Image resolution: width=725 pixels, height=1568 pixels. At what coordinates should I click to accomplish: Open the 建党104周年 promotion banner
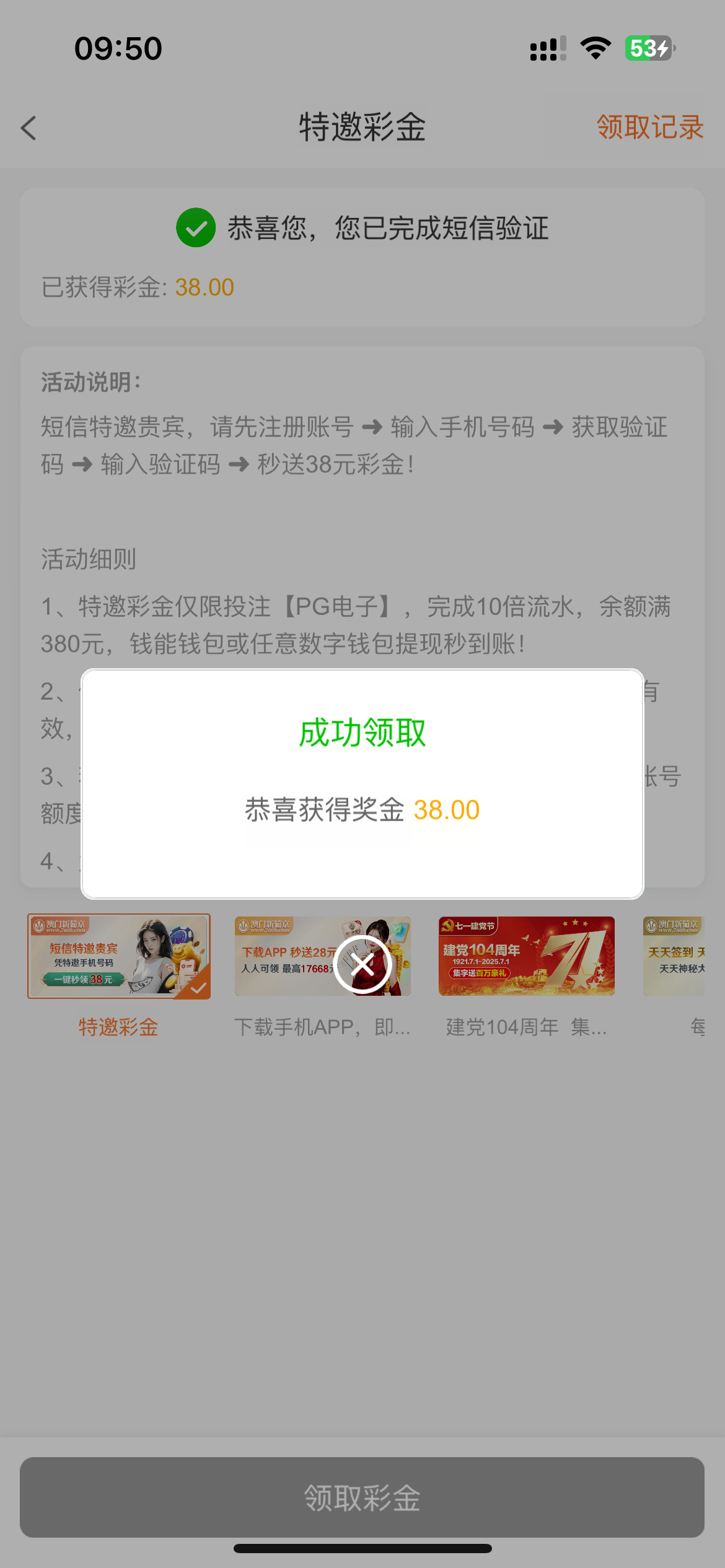(527, 957)
